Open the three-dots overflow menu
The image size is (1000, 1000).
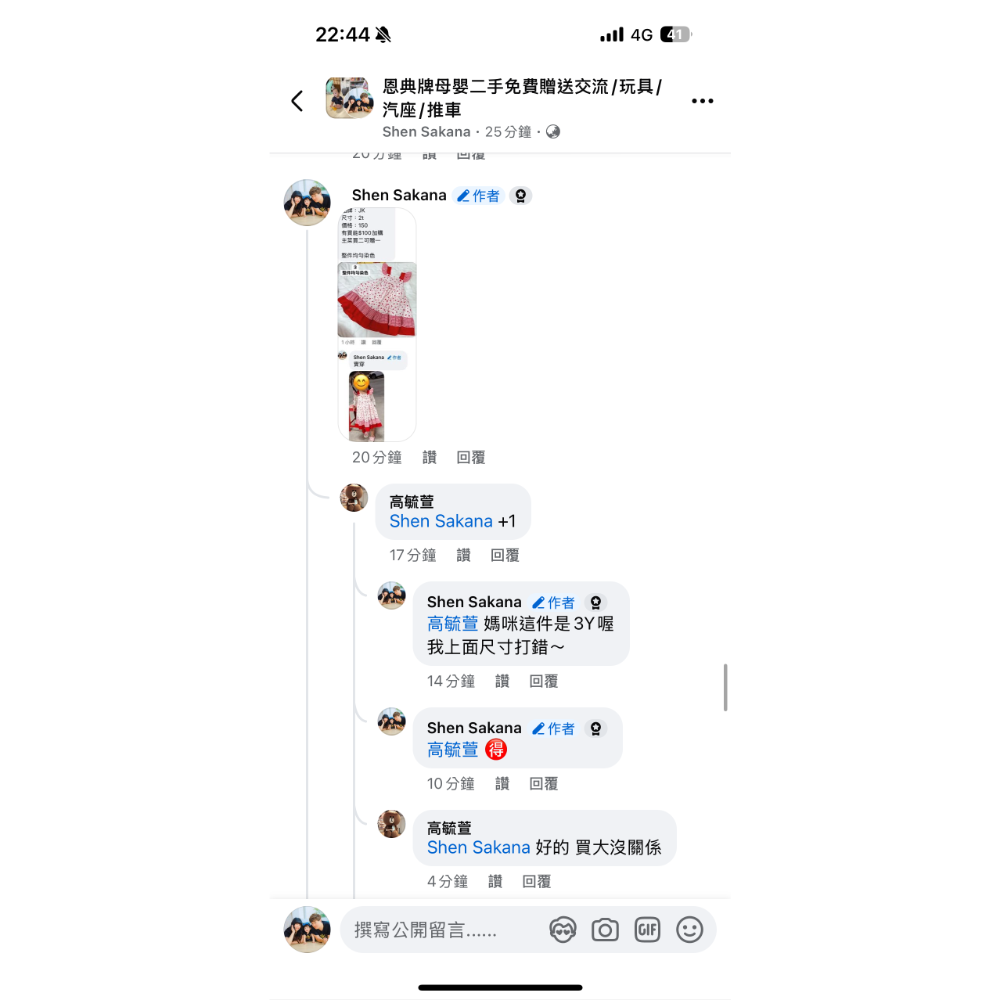pos(702,101)
